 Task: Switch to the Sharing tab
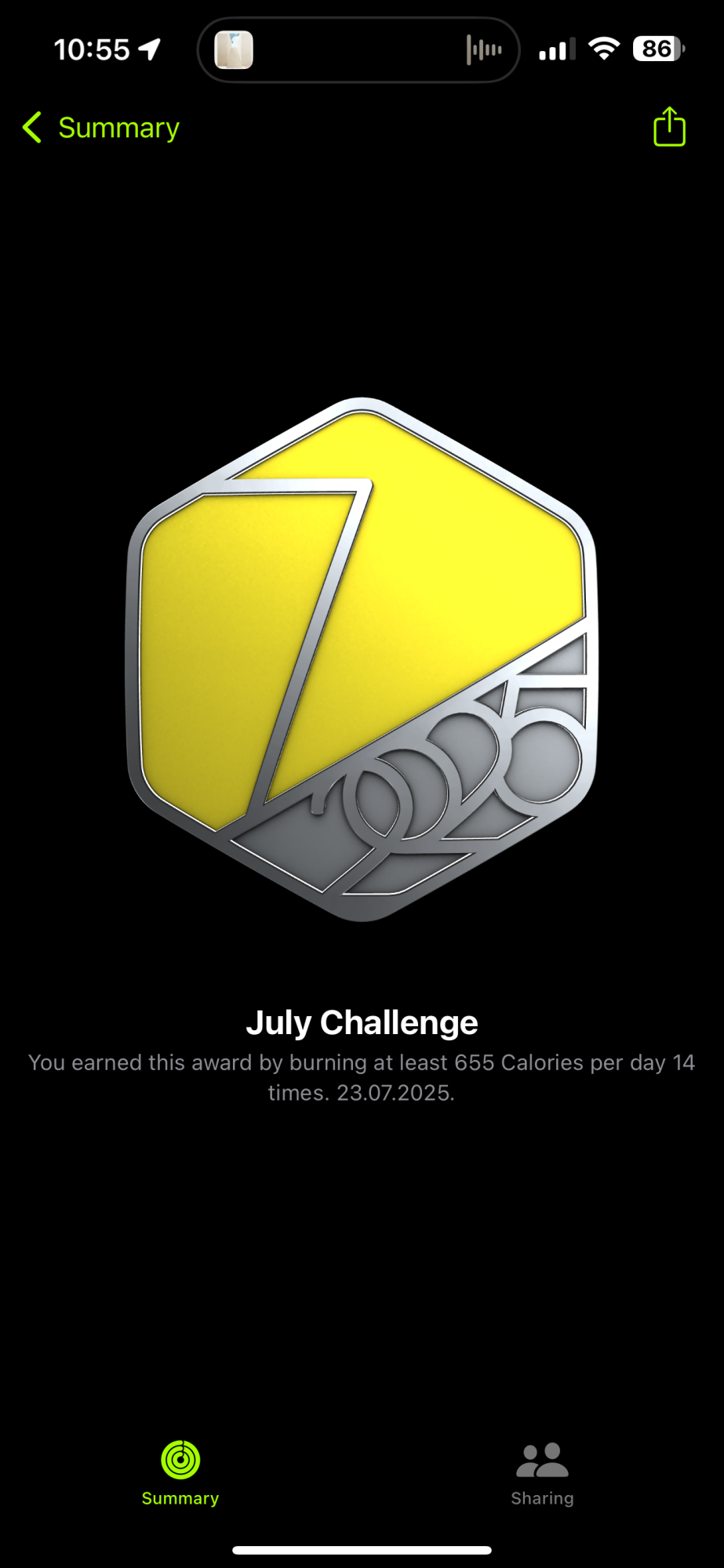[542, 1474]
